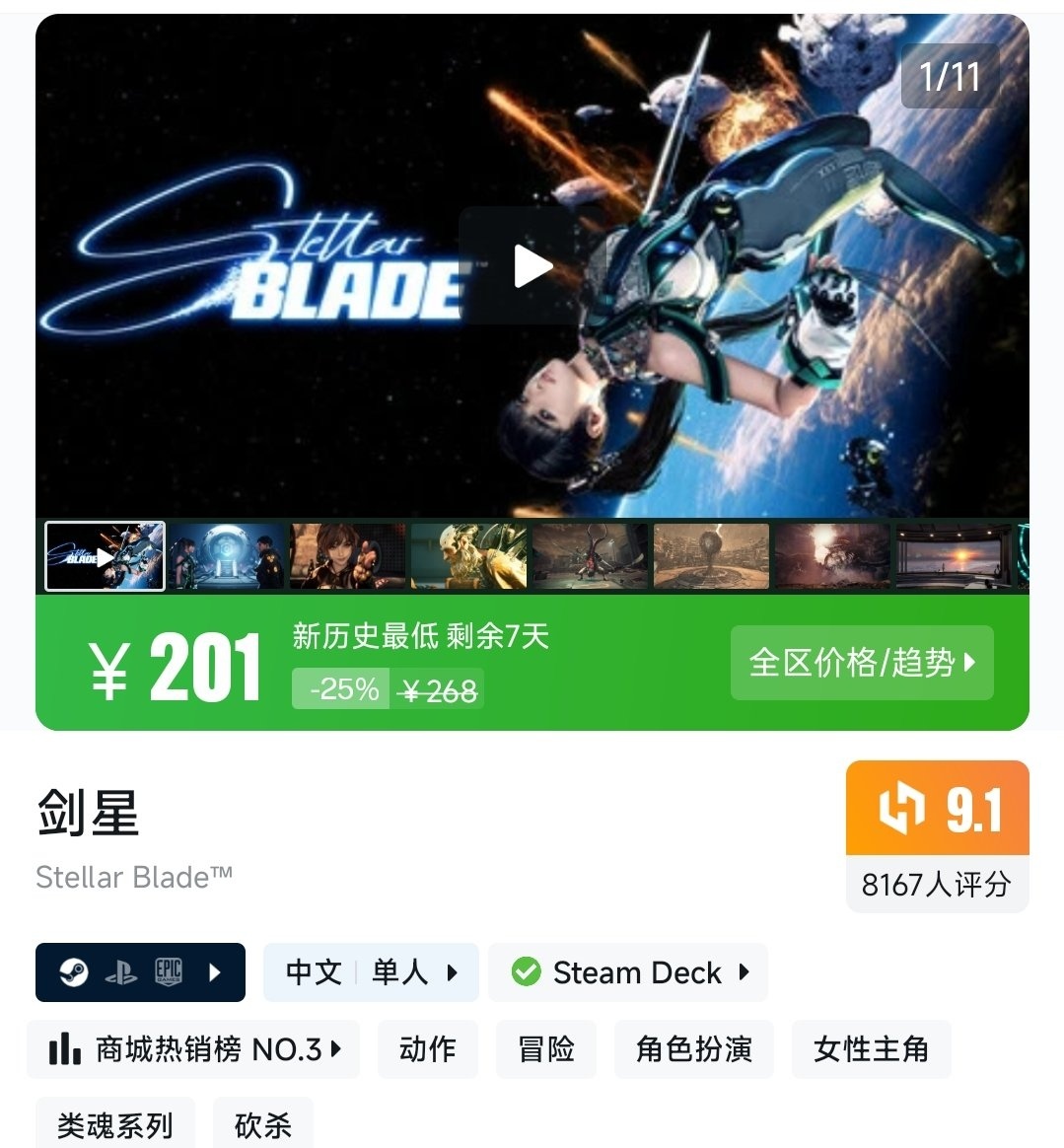The height and width of the screenshot is (1148, 1064).
Task: Select the 冒险 tag
Action: tap(546, 1049)
